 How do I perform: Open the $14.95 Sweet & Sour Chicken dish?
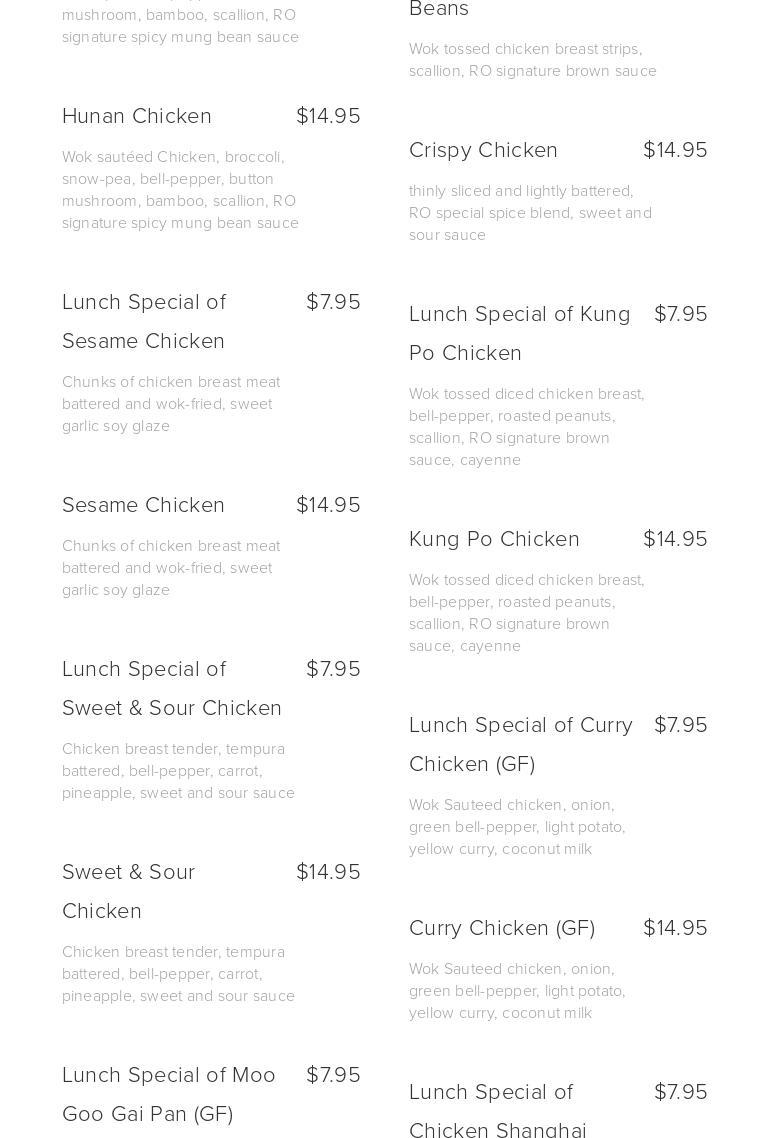point(128,891)
